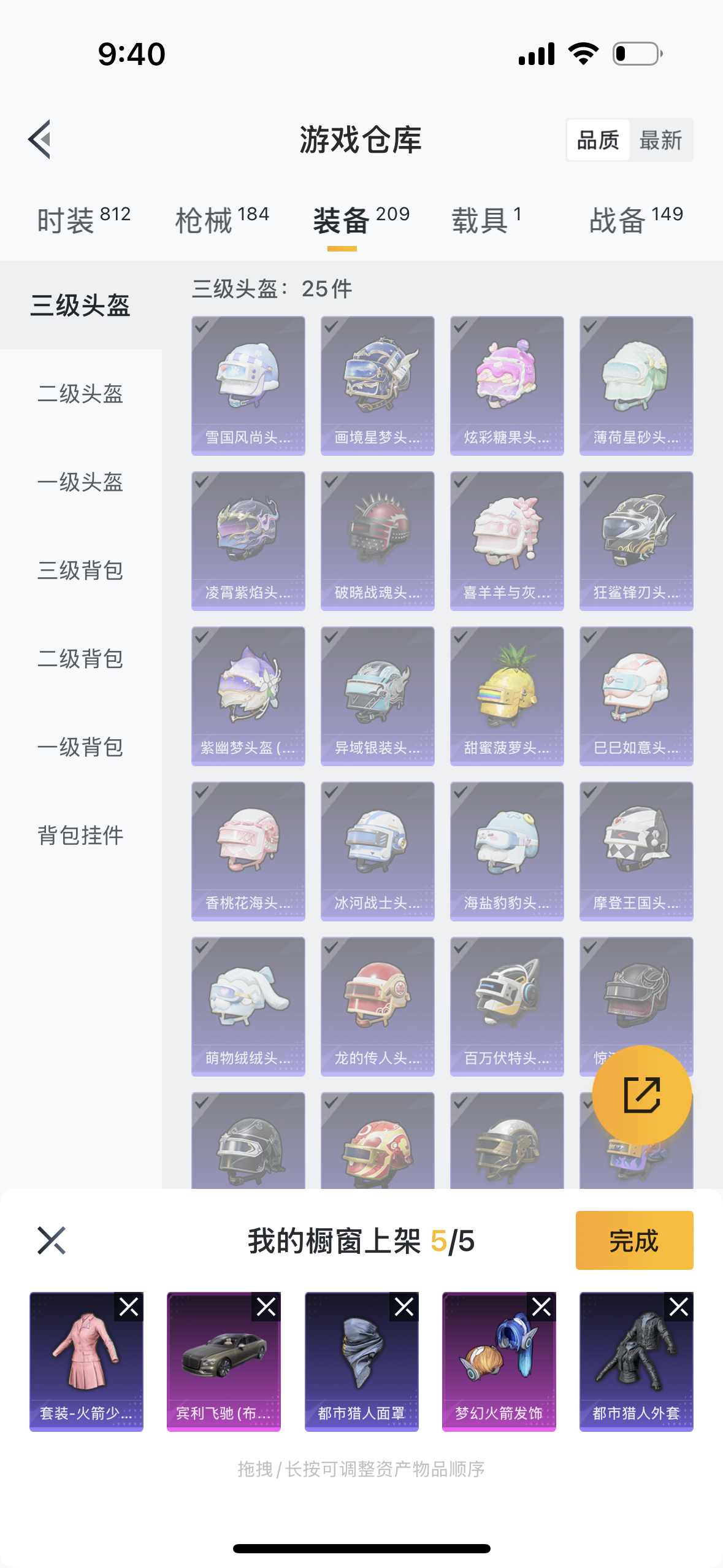Select the 雪国风尚头盔 item
This screenshot has width=723, height=1568.
tap(248, 385)
